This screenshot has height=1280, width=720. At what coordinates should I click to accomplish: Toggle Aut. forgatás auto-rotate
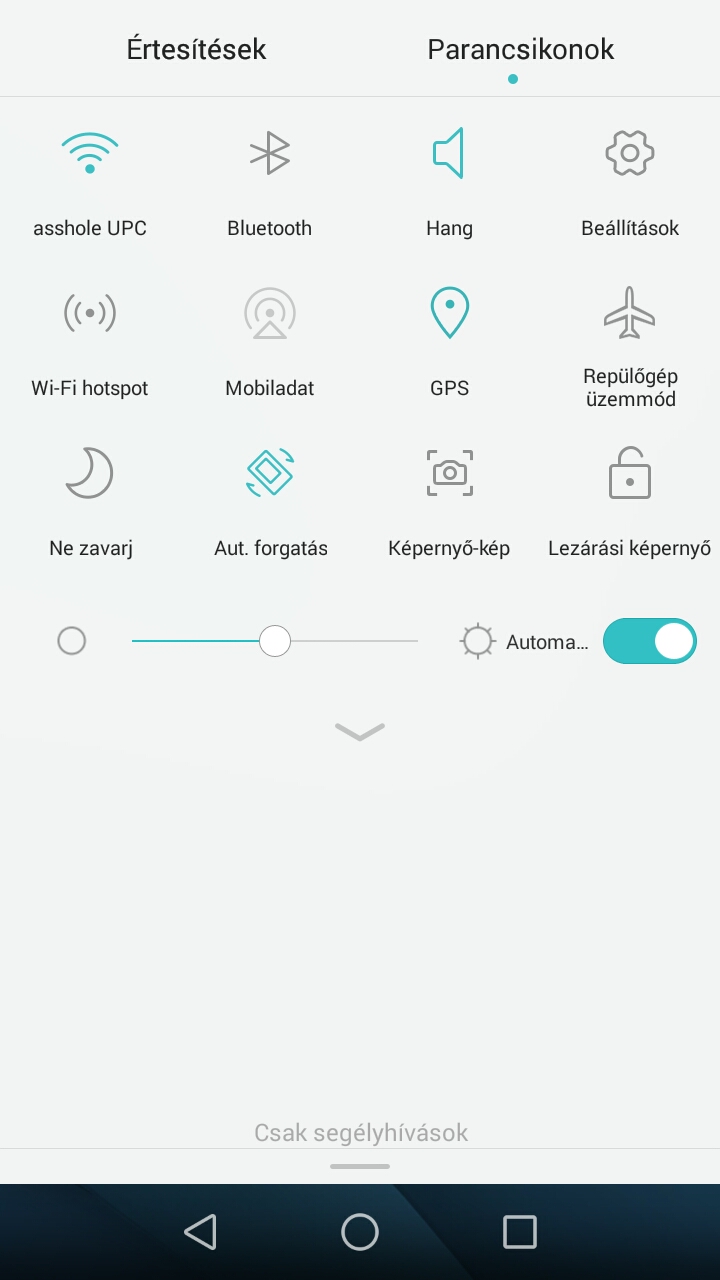pos(269,473)
